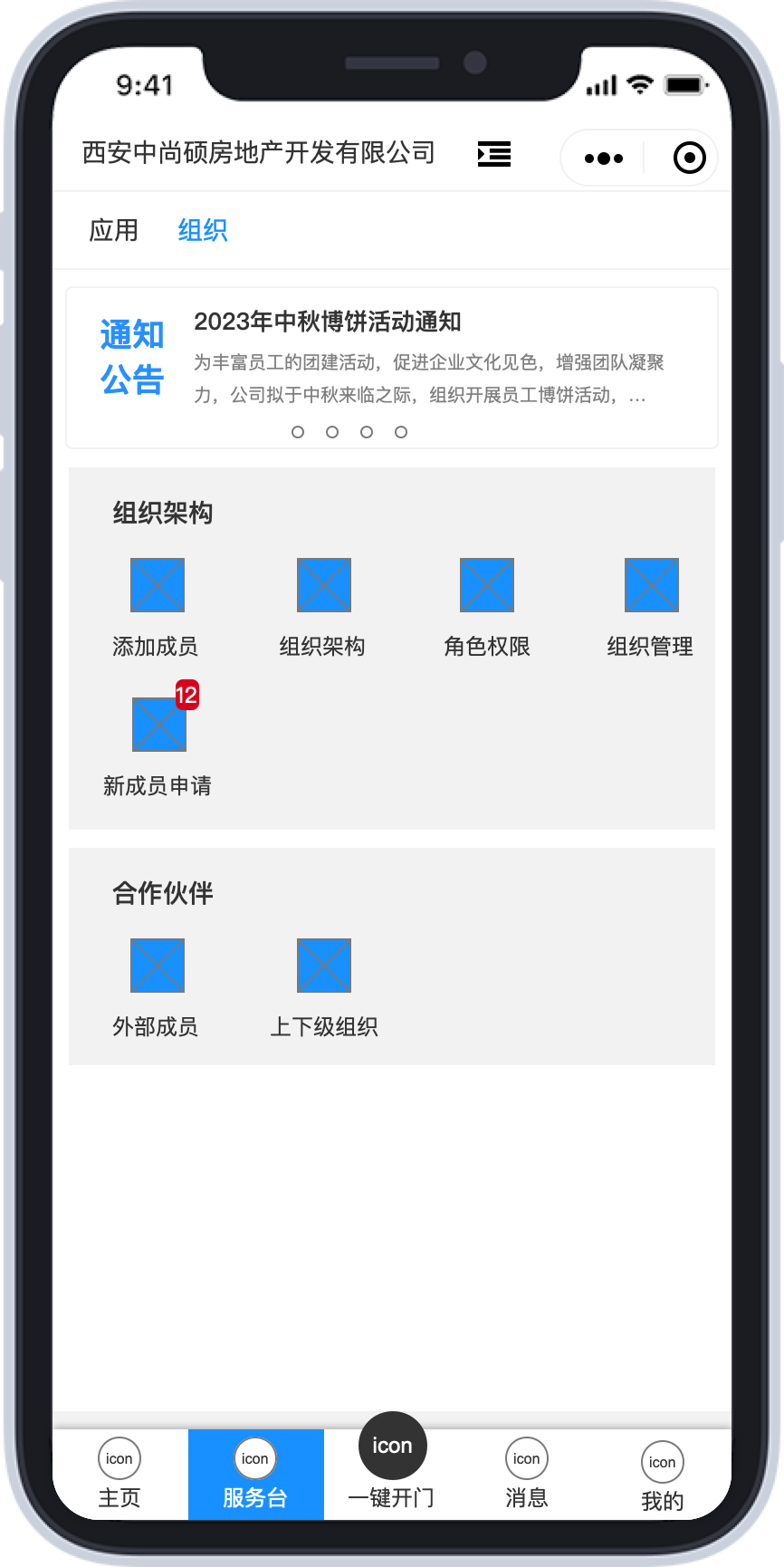View 新成员申请 requests
Image resolution: width=784 pixels, height=1567 pixels.
click(x=158, y=743)
